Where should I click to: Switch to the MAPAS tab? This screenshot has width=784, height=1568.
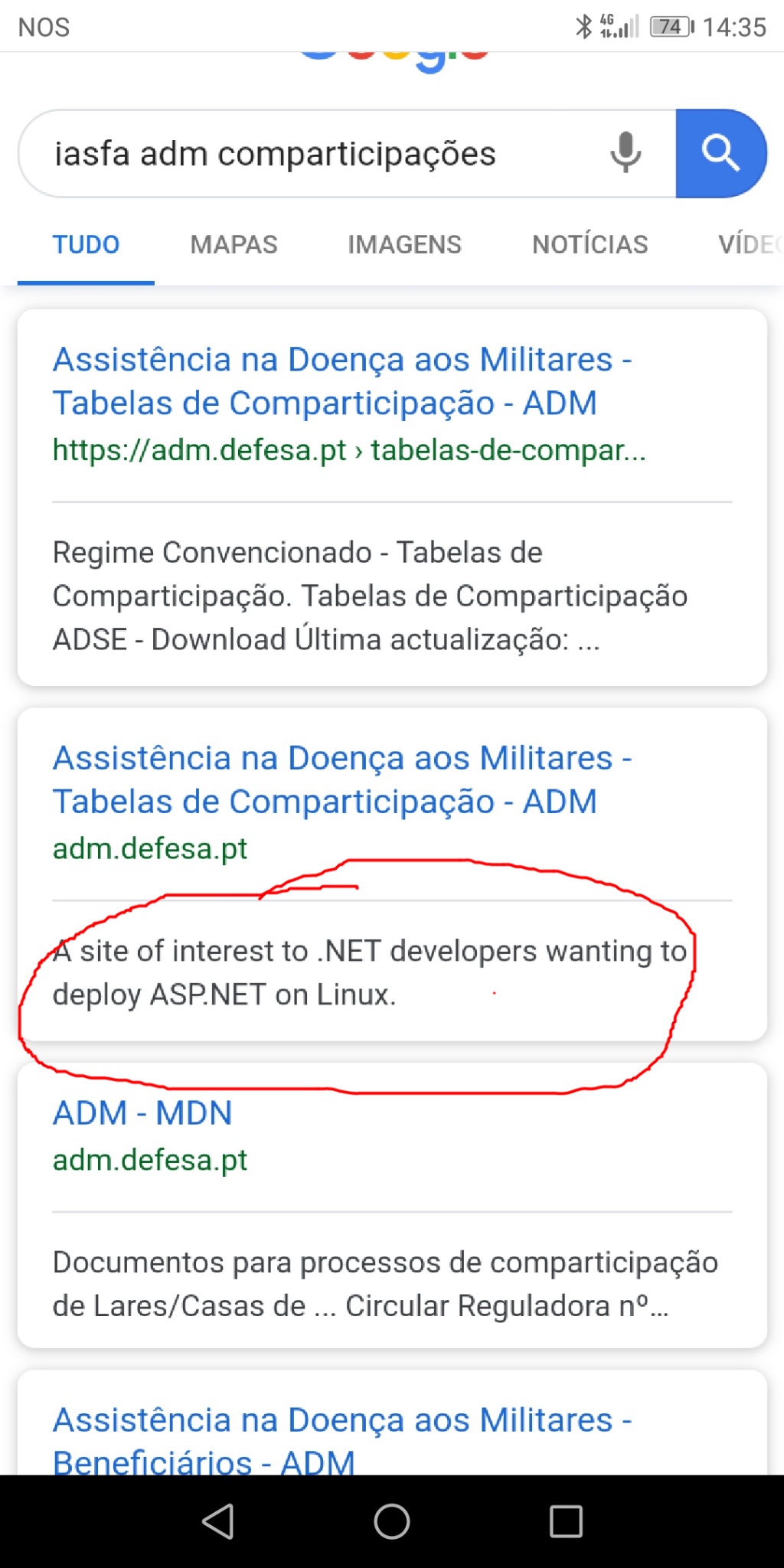pyautogui.click(x=234, y=245)
